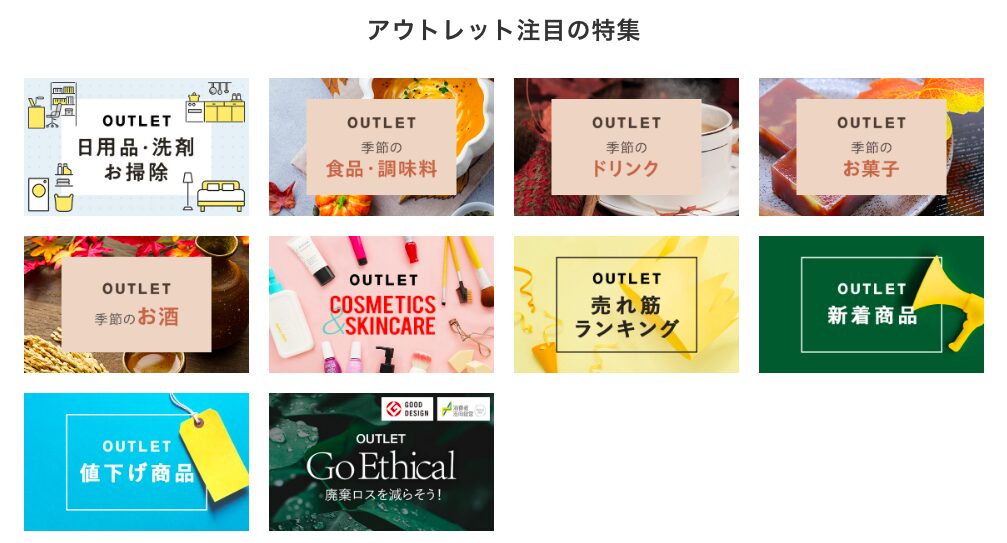Image resolution: width=1007 pixels, height=543 pixels.
Task: Select the outlet 季節のドリンク banner
Action: [626, 147]
